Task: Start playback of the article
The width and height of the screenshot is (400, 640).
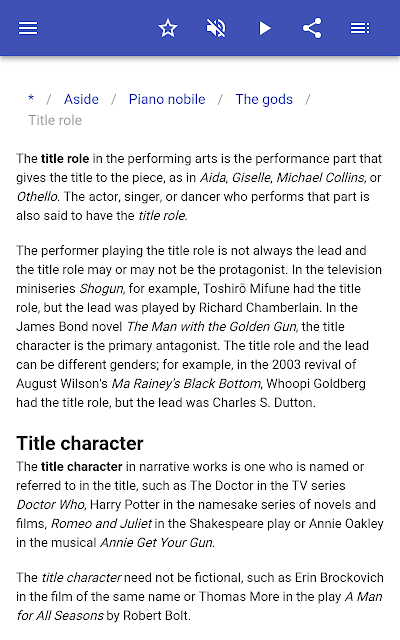Action: coord(265,28)
